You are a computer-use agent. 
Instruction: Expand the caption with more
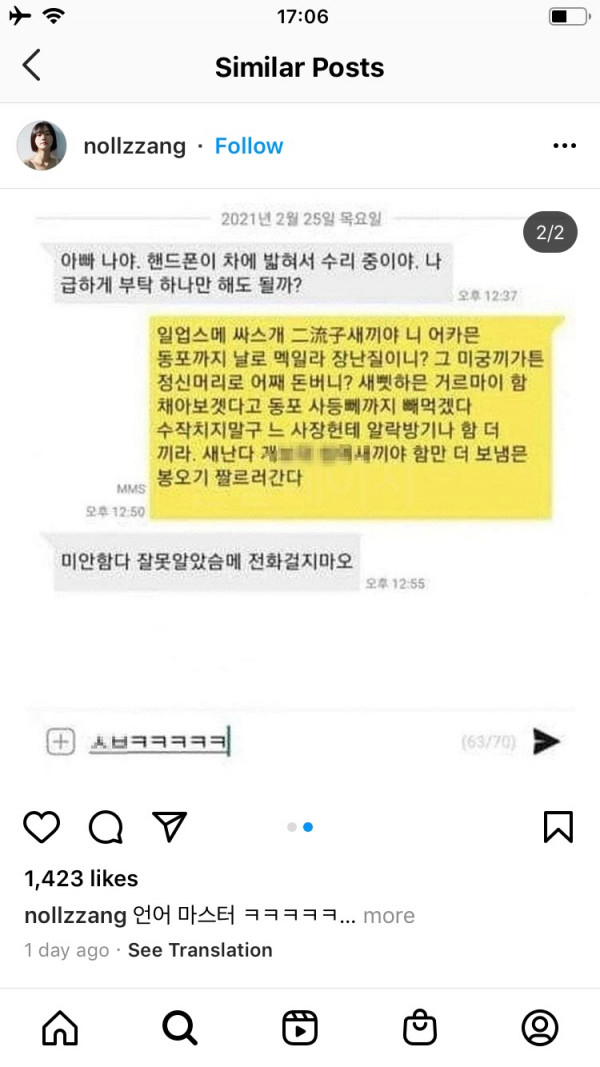(389, 915)
